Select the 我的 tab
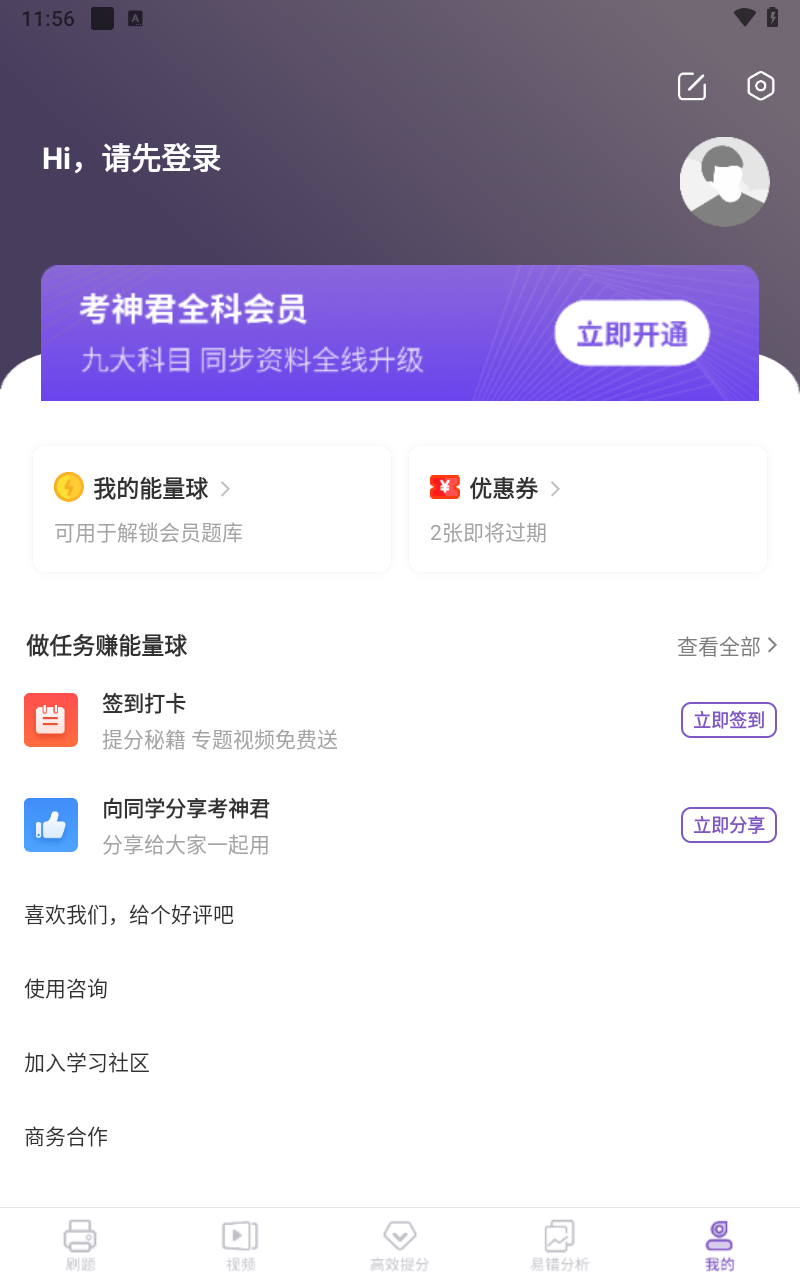Screen dimensions: 800x1280 pos(720,1245)
